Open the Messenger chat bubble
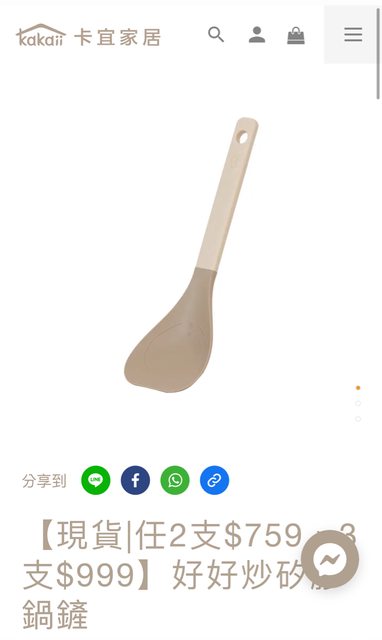This screenshot has height=640, width=382. 330,559
